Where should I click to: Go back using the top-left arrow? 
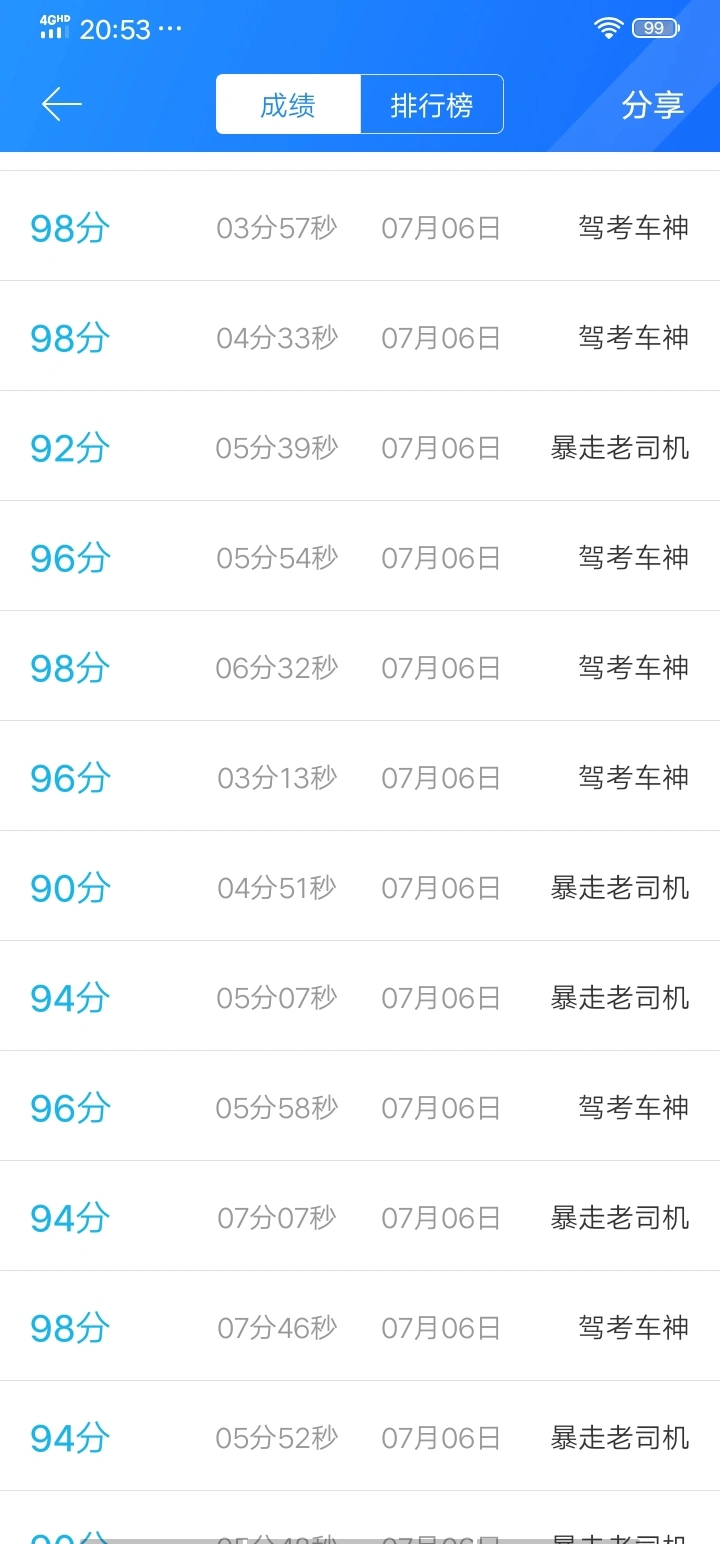(61, 104)
